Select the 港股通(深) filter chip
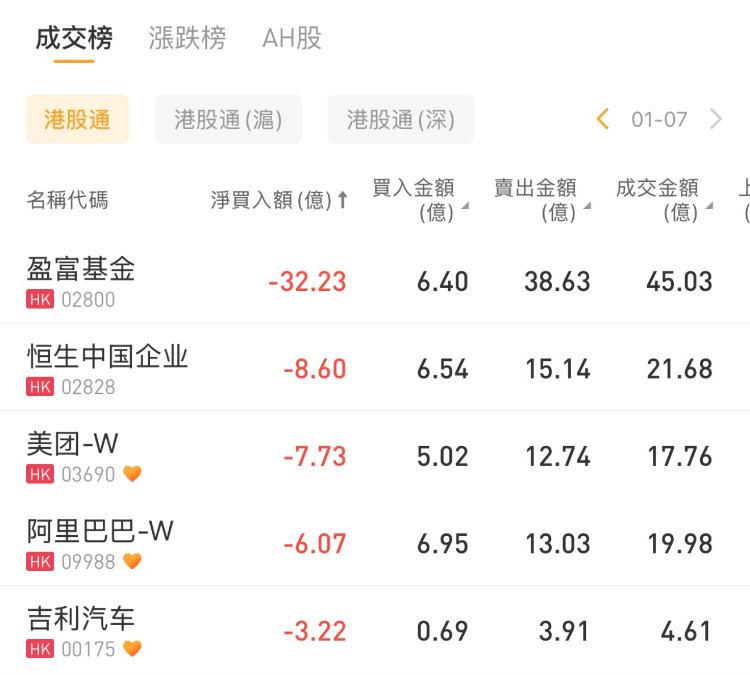 point(400,120)
